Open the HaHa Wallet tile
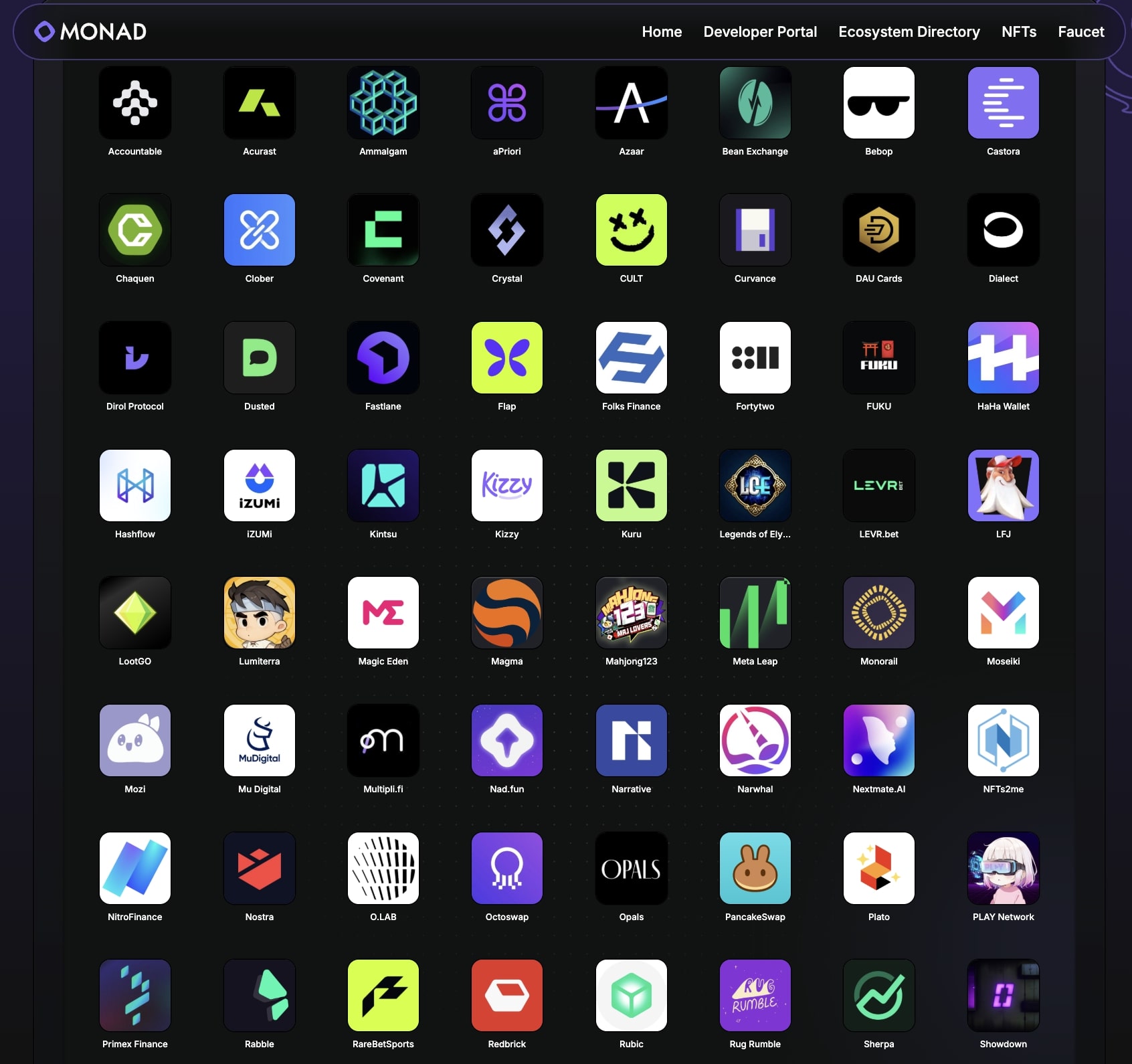This screenshot has height=1064, width=1132. point(1003,358)
